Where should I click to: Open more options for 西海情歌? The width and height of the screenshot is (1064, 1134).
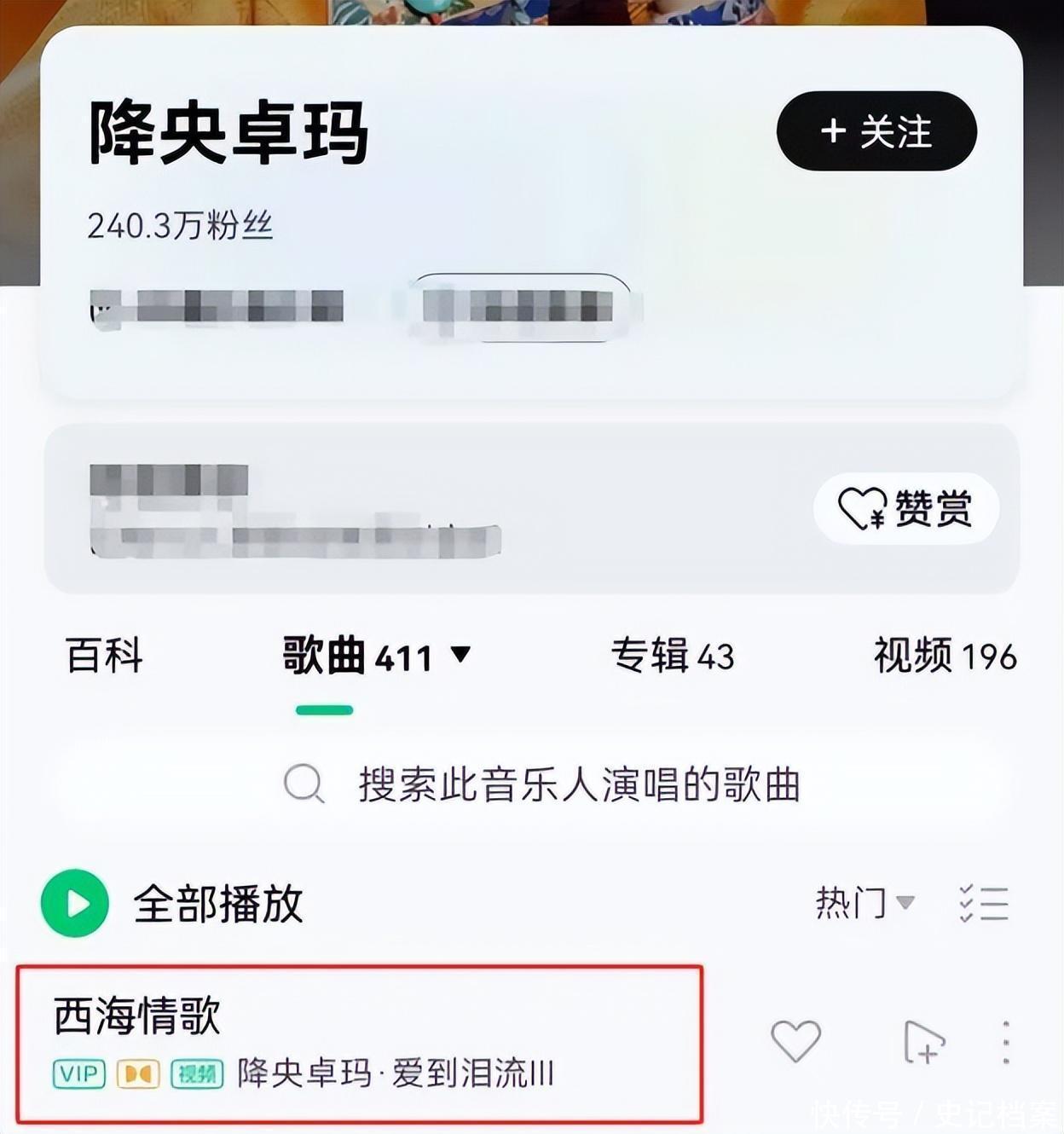coord(1006,1042)
